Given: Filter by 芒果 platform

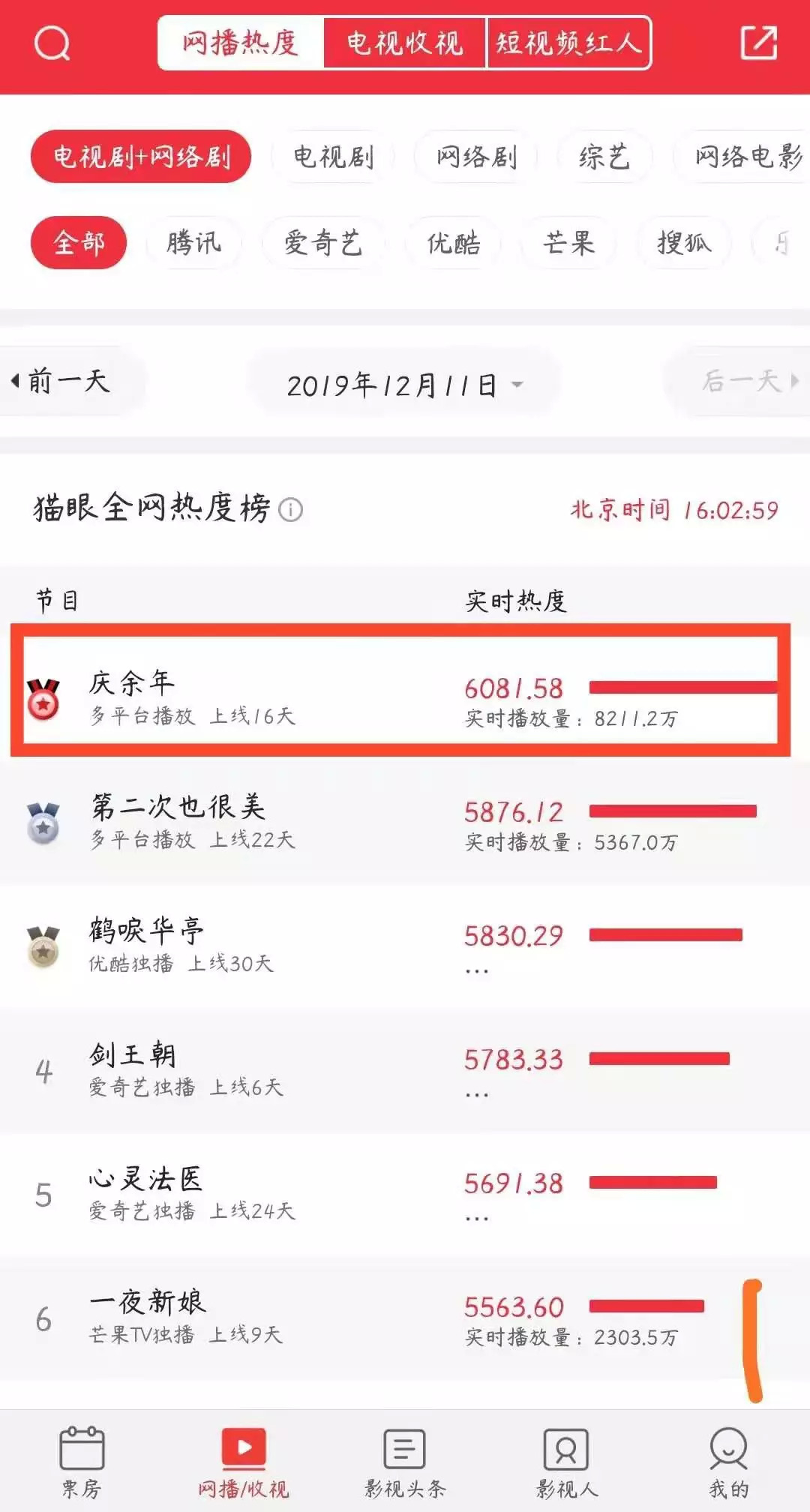Looking at the screenshot, I should tap(568, 243).
